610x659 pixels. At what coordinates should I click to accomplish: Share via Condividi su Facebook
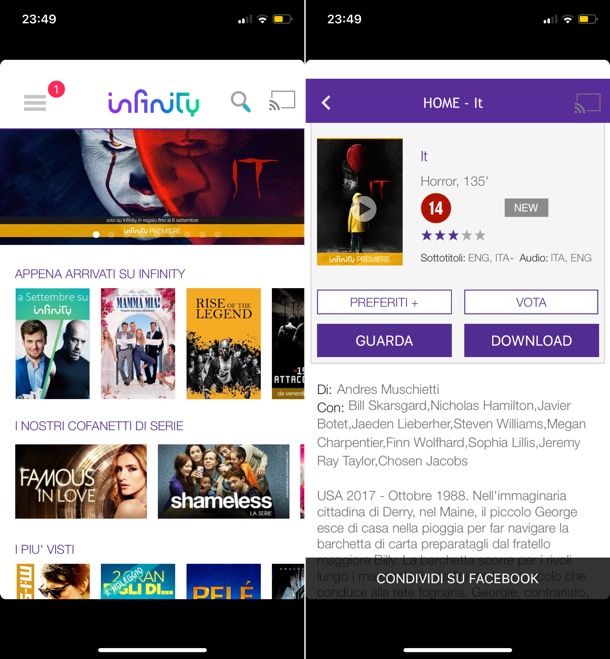tap(457, 578)
